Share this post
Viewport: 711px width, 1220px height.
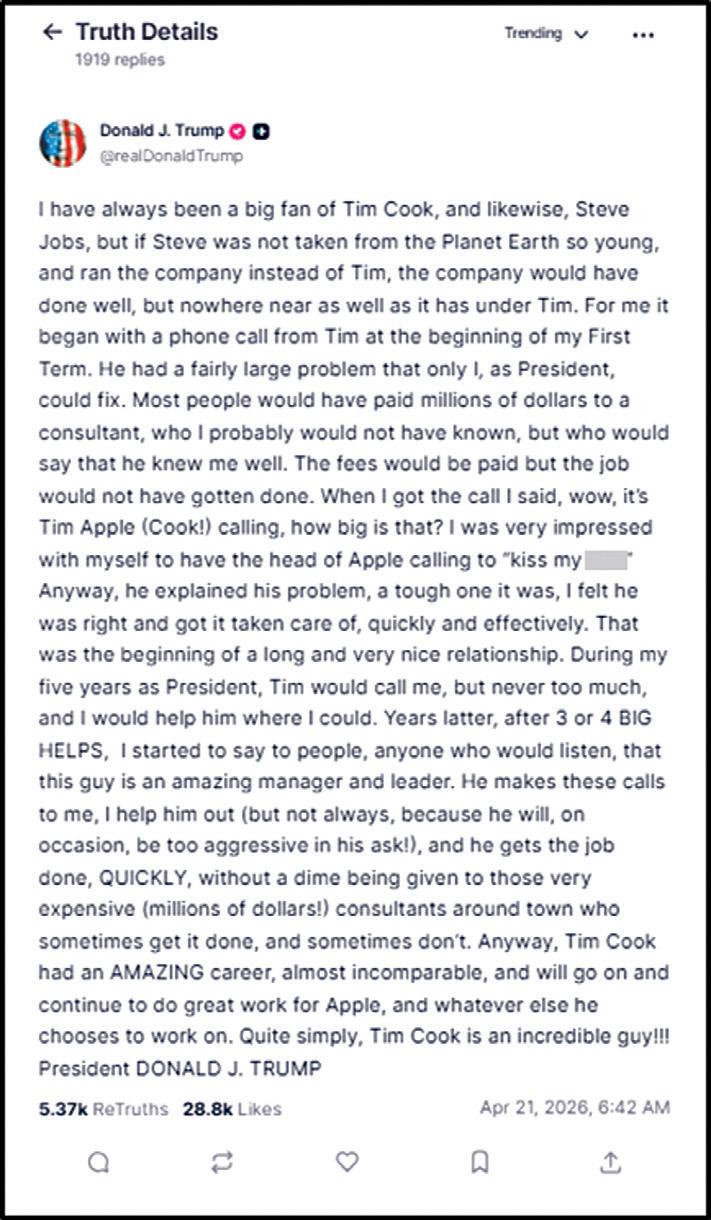[610, 1161]
